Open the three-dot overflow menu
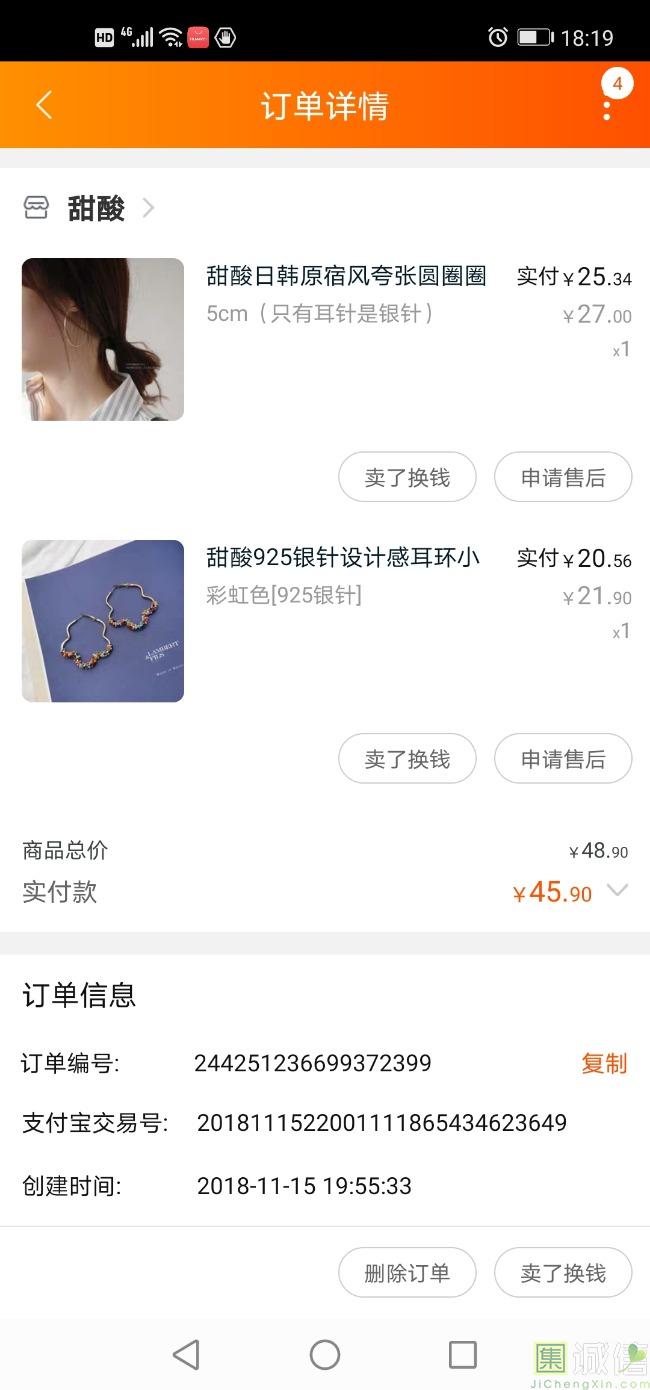This screenshot has width=650, height=1390. [x=607, y=107]
